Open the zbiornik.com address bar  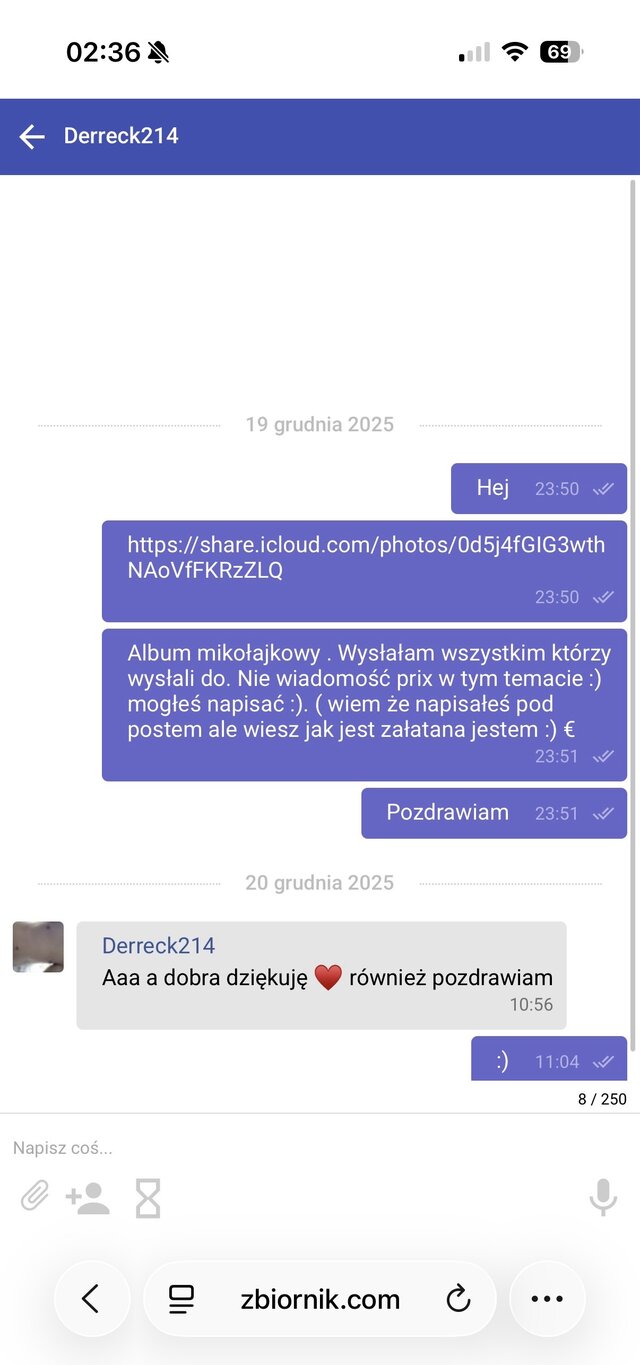[x=320, y=1299]
